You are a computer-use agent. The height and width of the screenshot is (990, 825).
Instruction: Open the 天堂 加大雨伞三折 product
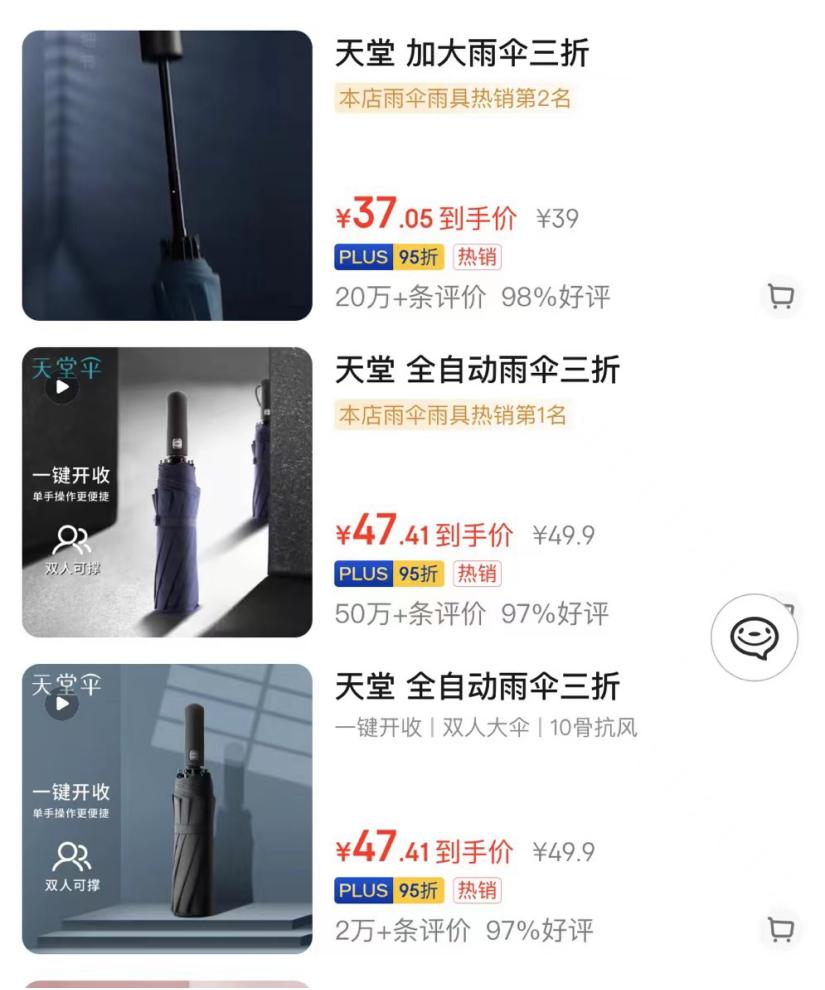[461, 56]
